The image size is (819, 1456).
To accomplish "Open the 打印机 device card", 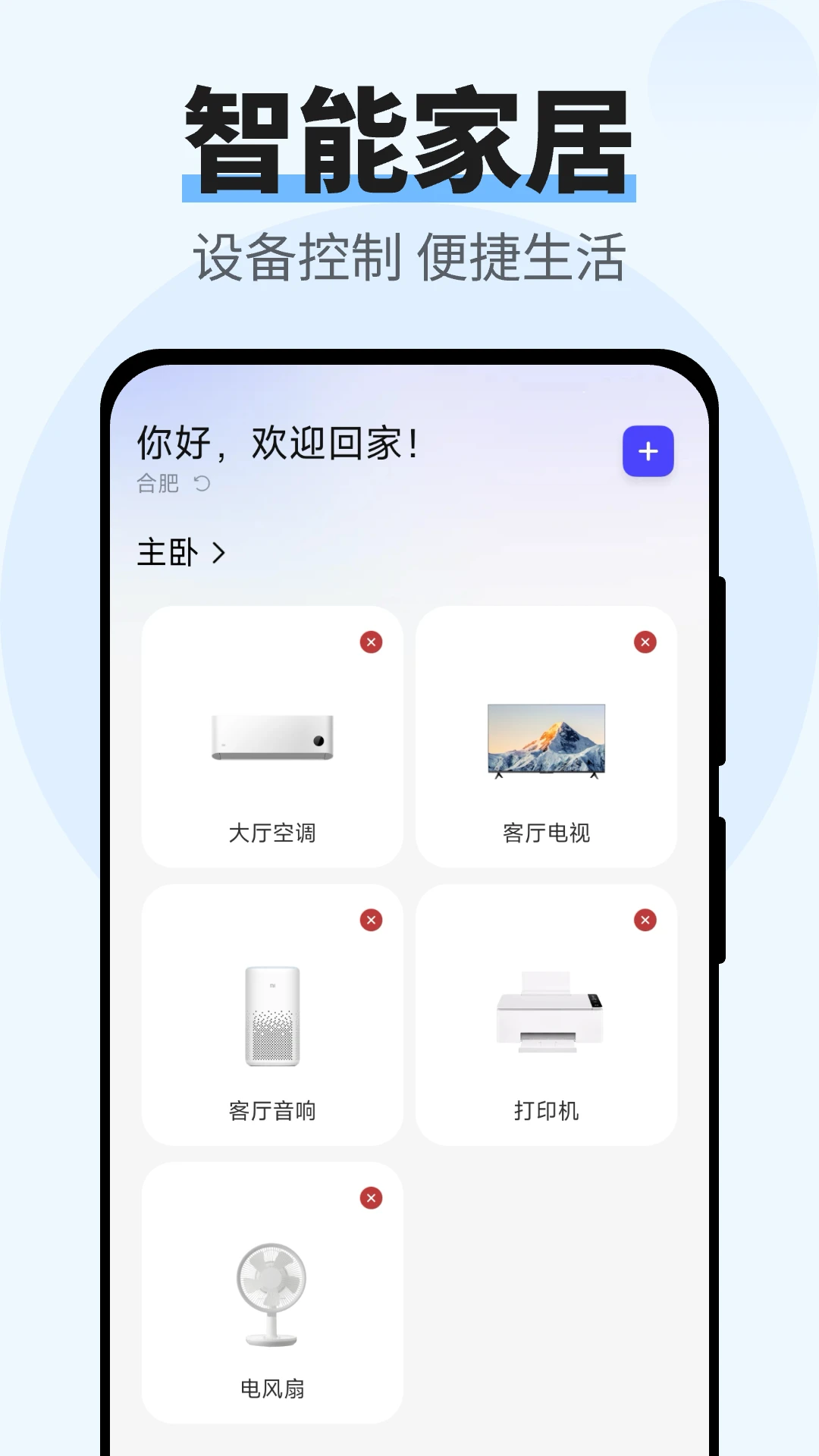I will 548,1016.
